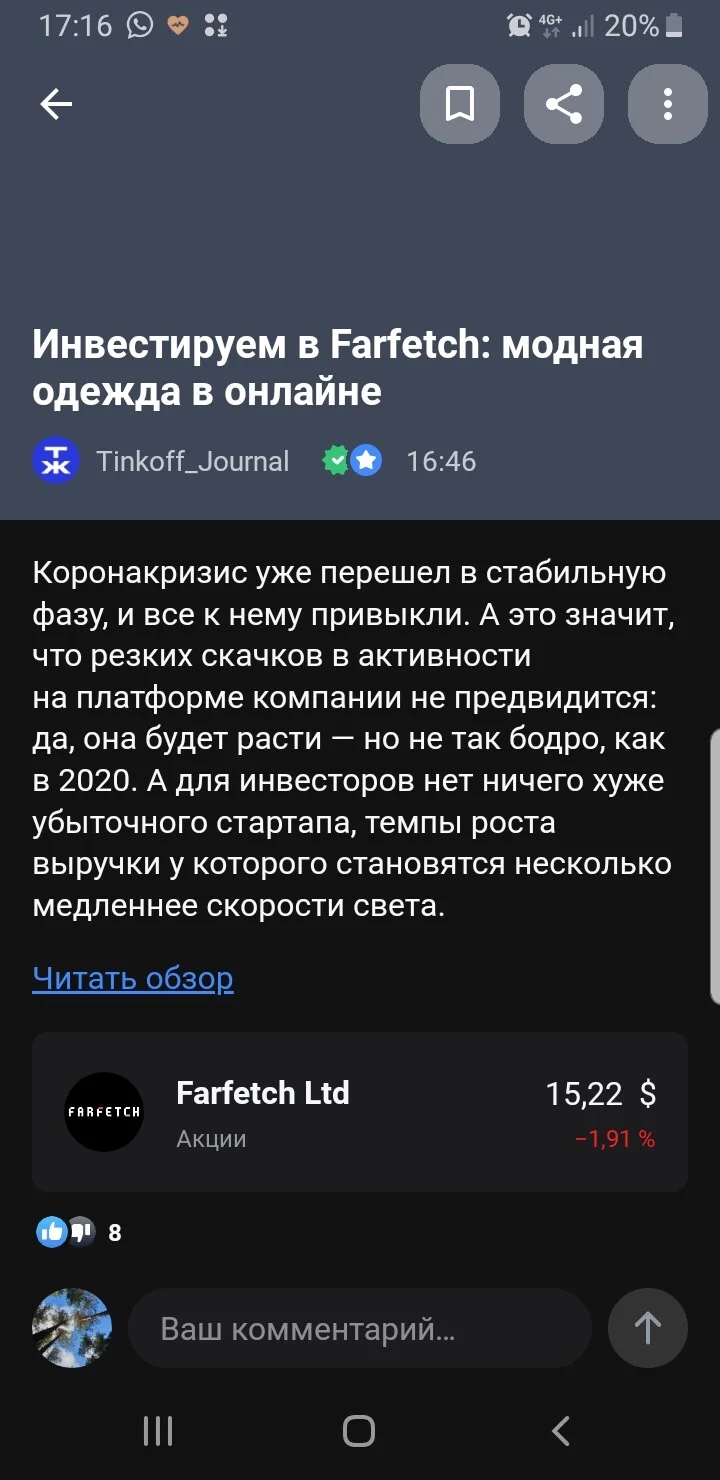
Task: Open recent apps from the navigation bar
Action: (158, 1431)
